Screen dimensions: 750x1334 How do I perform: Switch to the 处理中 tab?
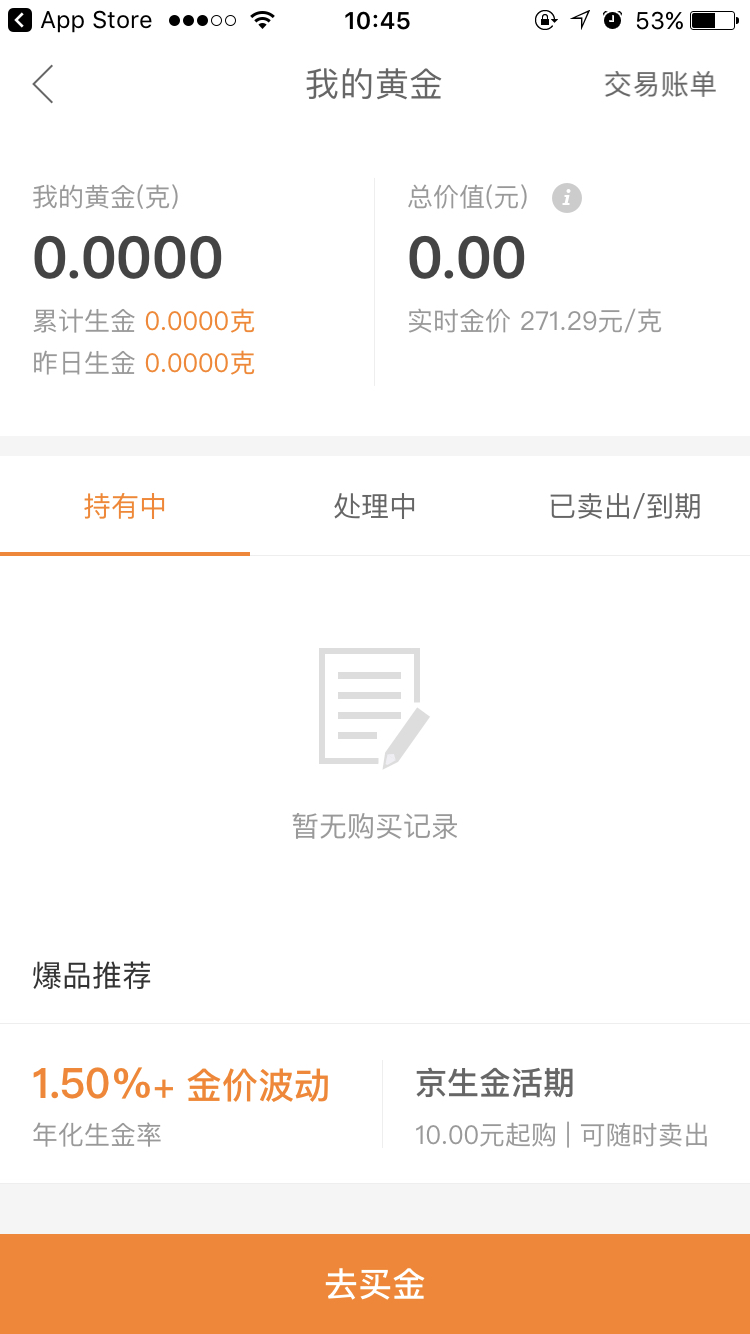375,506
